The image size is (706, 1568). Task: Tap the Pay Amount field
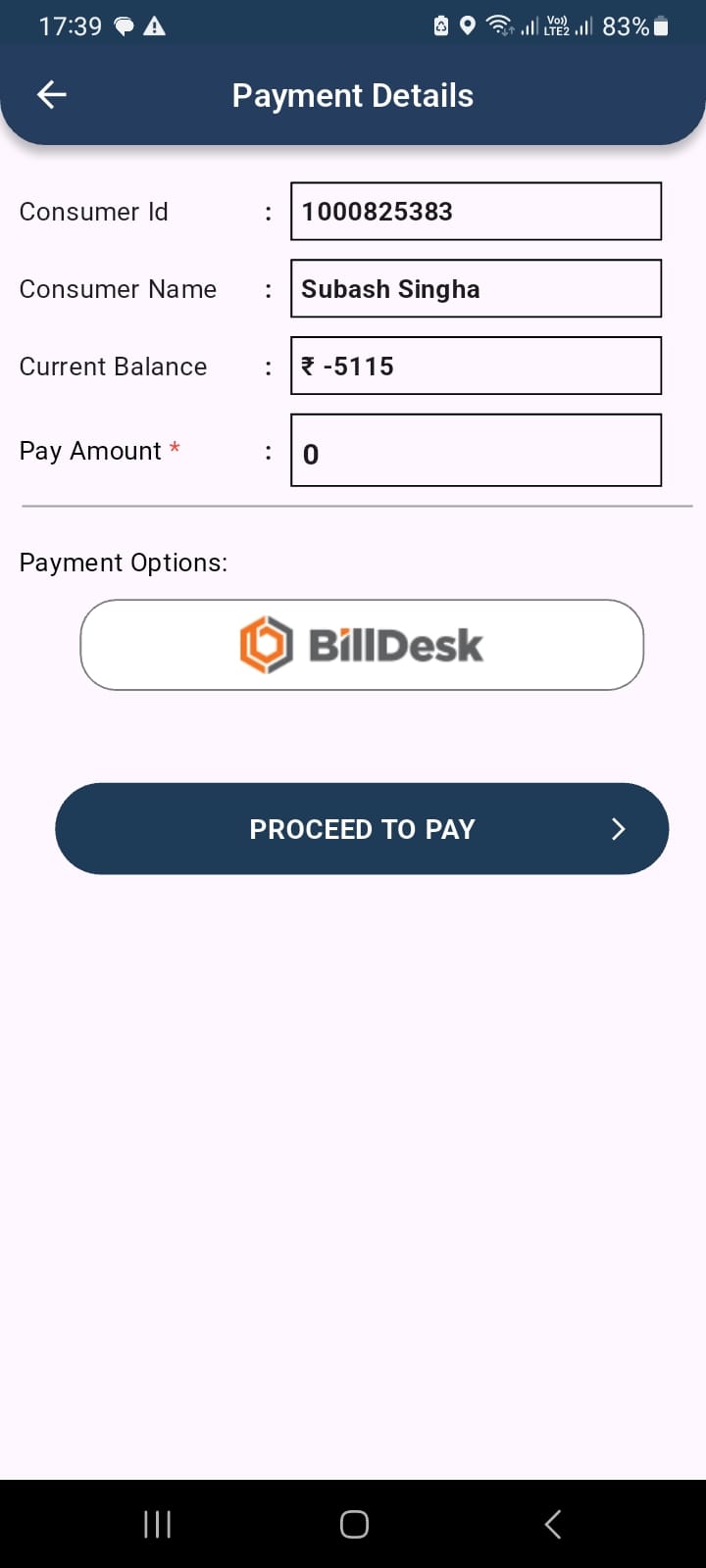(477, 451)
